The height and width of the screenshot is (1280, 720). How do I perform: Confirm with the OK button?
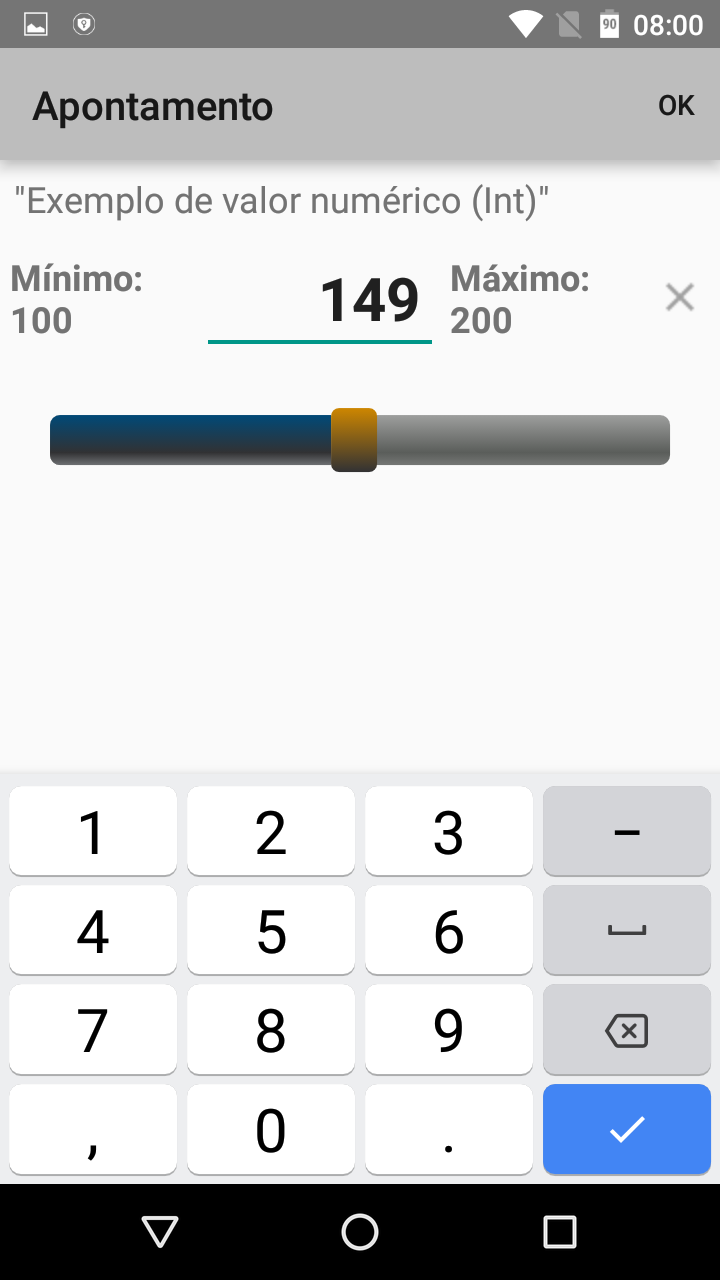click(676, 105)
